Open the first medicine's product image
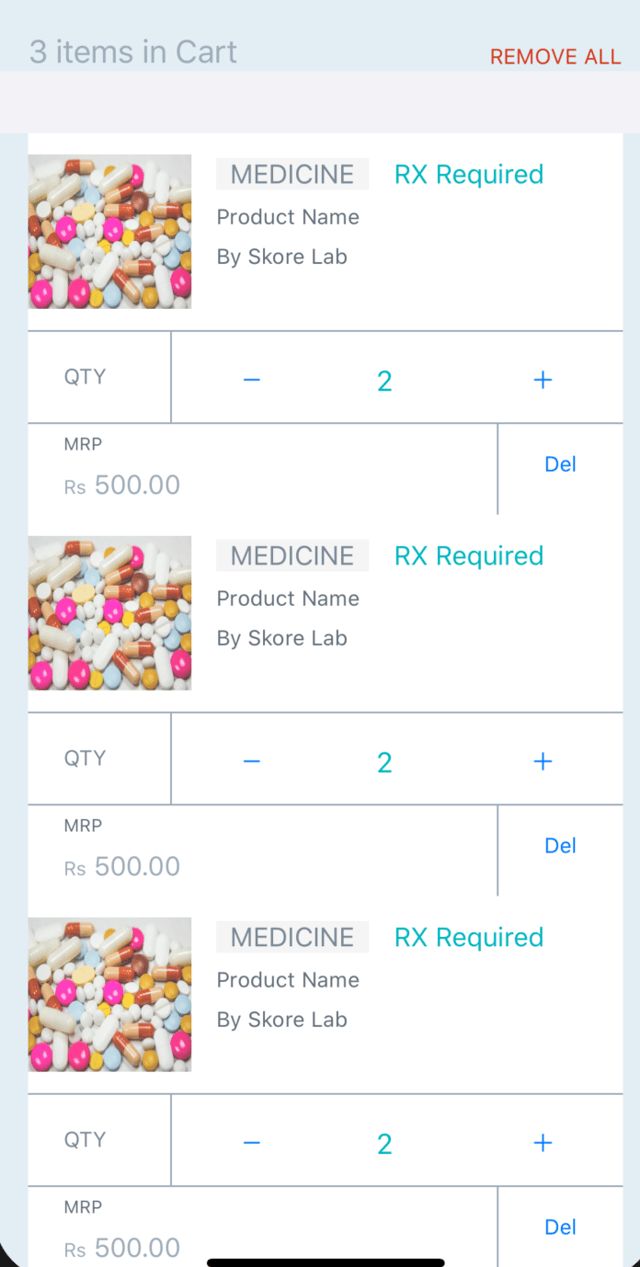This screenshot has height=1267, width=640. click(110, 231)
